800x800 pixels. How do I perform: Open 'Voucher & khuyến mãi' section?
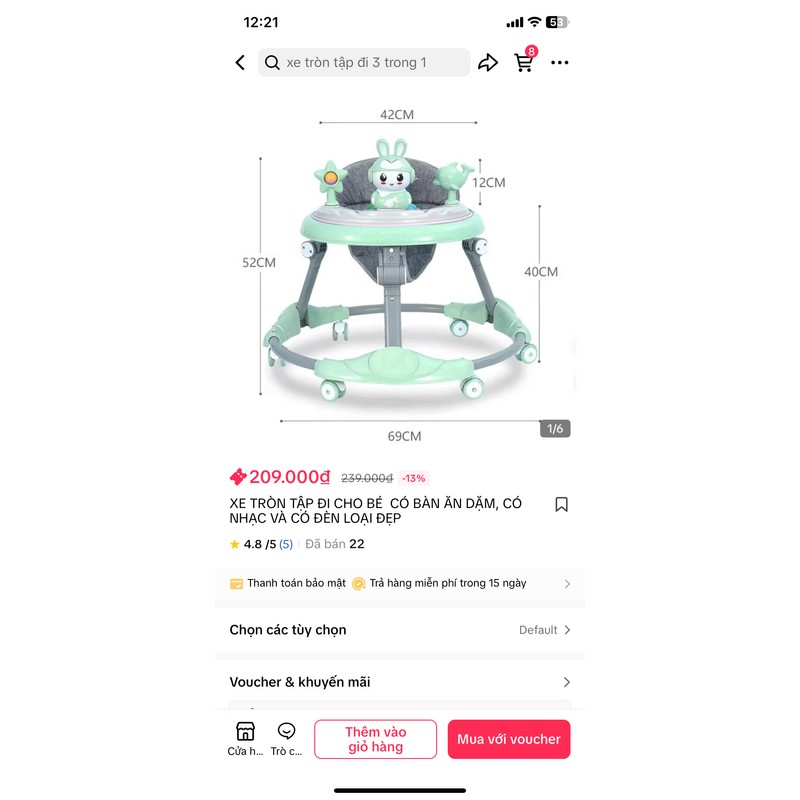(400, 682)
